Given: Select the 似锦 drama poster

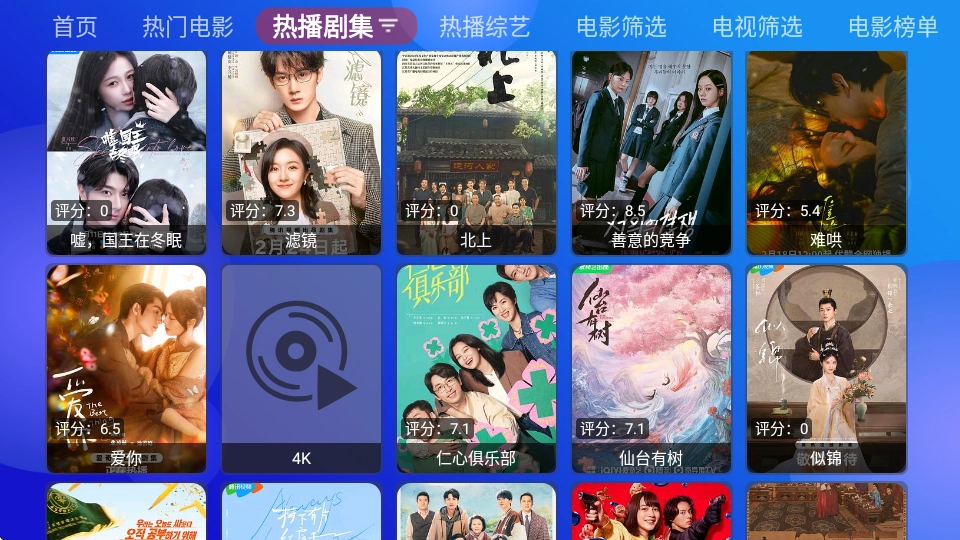Looking at the screenshot, I should tap(826, 368).
